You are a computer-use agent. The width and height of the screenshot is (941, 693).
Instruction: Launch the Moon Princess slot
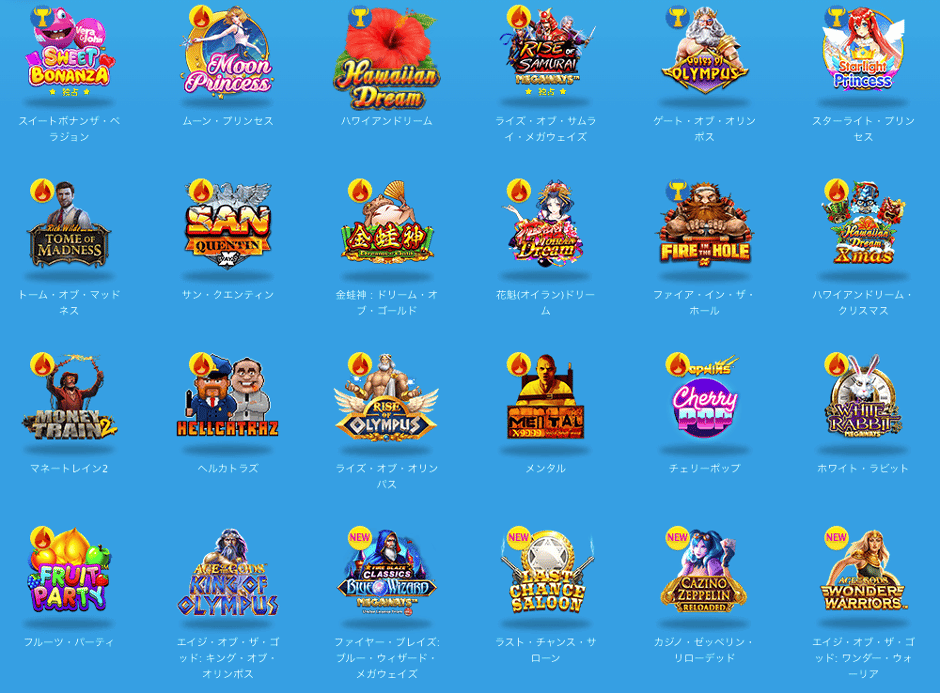click(x=228, y=52)
